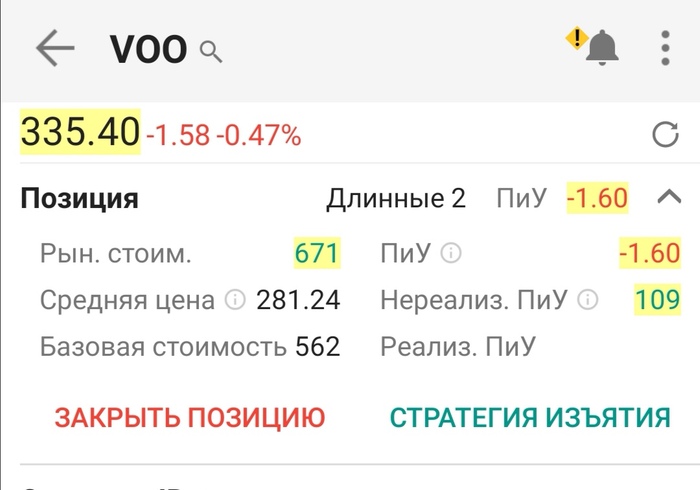This screenshot has width=700, height=490.
Task: Open СТРАТЕГИЯ ИЗЪЯТИЯ
Action: pos(530,417)
